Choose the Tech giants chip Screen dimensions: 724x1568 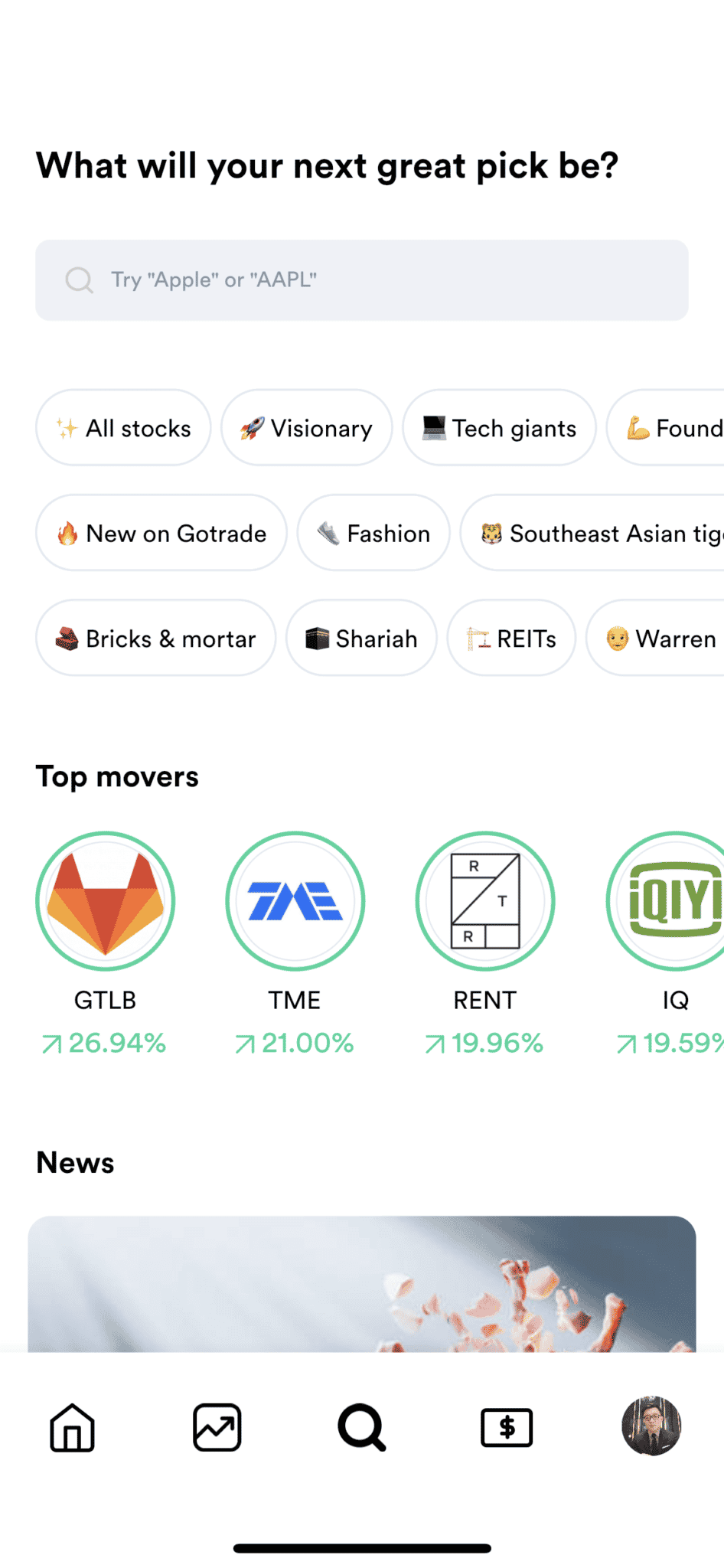(499, 427)
